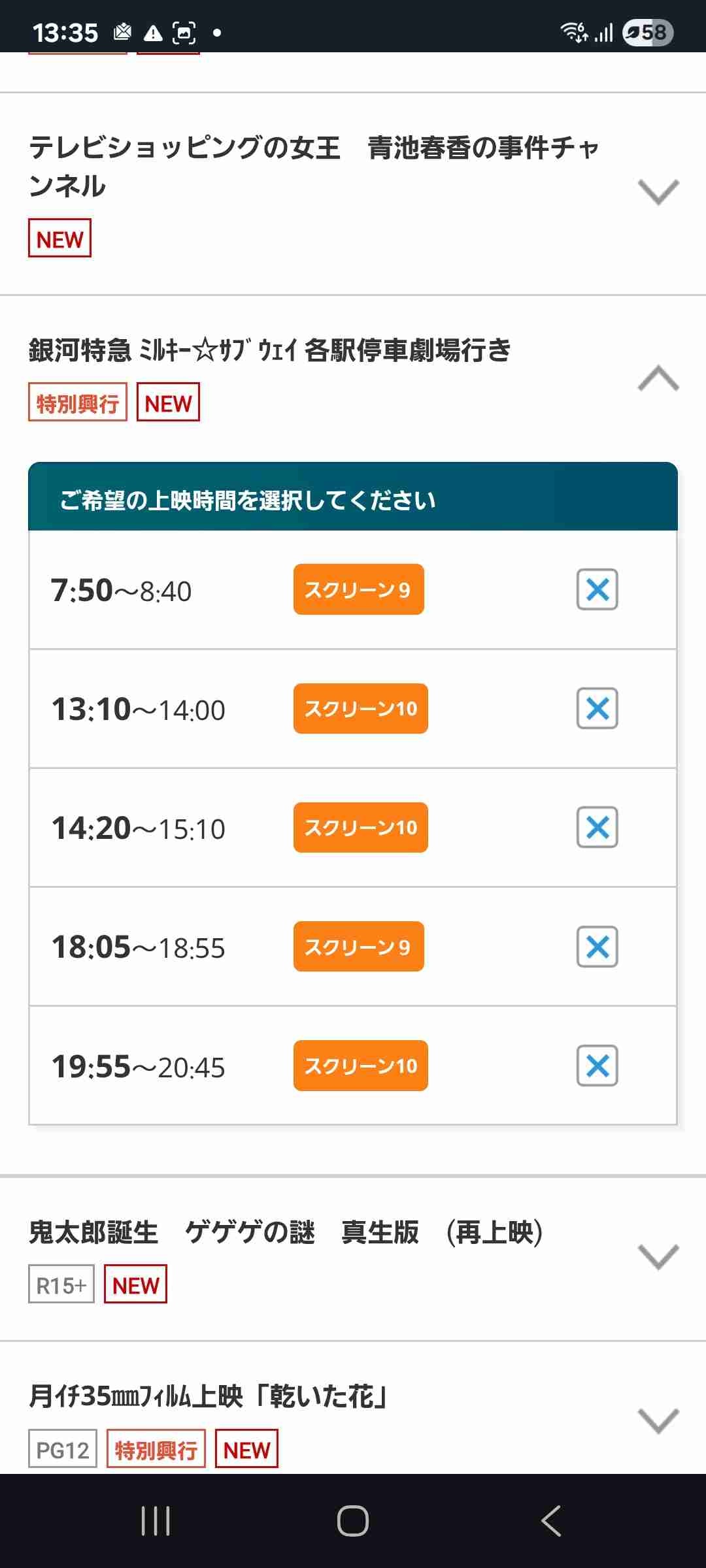Expand 鬼太郎誕生 ゲゲゲの謎 showtimes
The height and width of the screenshot is (1568, 706).
click(658, 1256)
